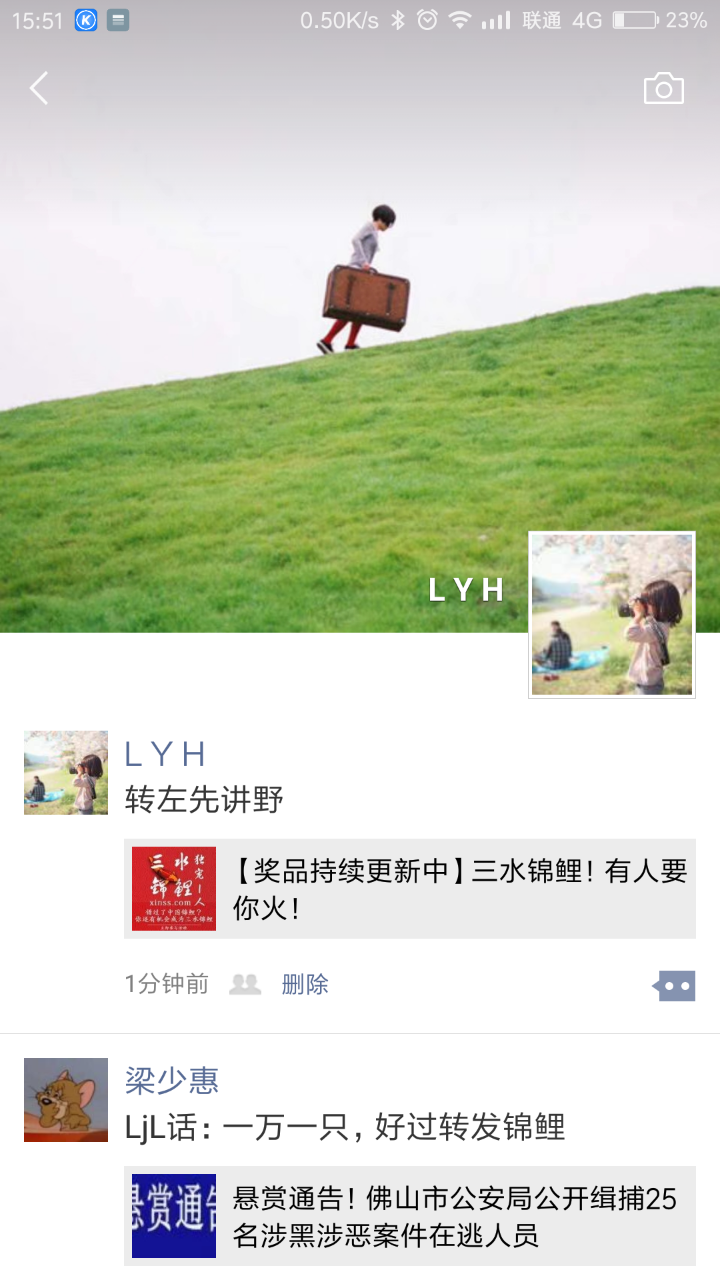View who can see the post icon
The height and width of the screenshot is (1280, 720).
[x=245, y=984]
